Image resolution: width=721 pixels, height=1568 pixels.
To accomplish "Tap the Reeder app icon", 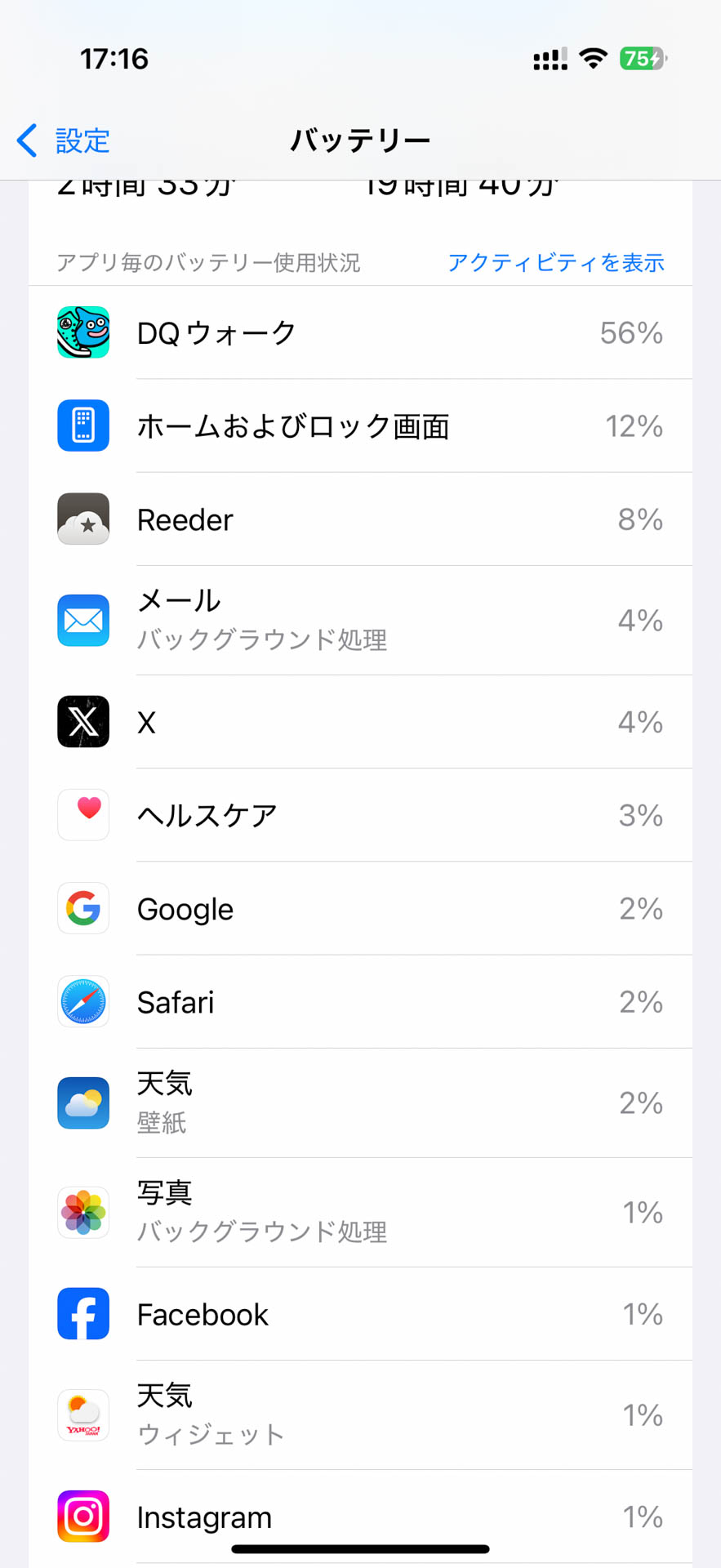I will click(x=82, y=519).
